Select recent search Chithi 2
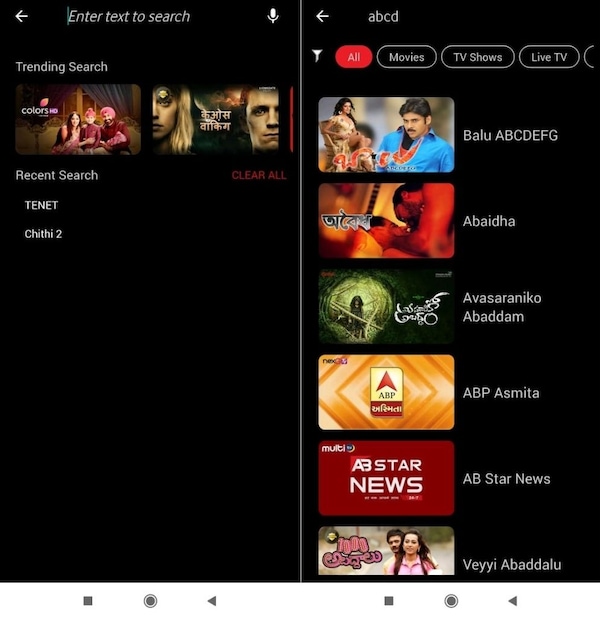600x619 pixels. [x=44, y=234]
